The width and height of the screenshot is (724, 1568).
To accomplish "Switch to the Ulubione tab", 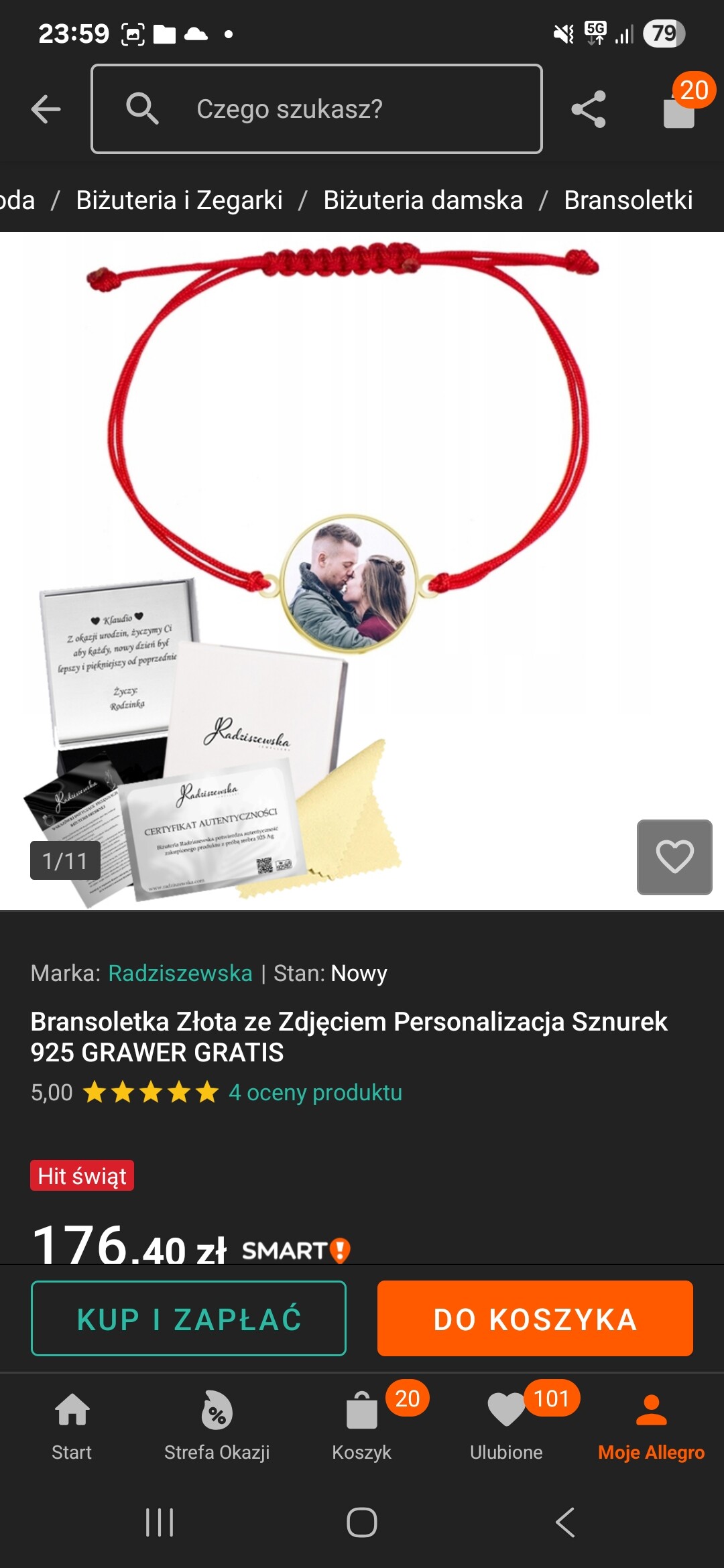I will pyautogui.click(x=506, y=1424).
